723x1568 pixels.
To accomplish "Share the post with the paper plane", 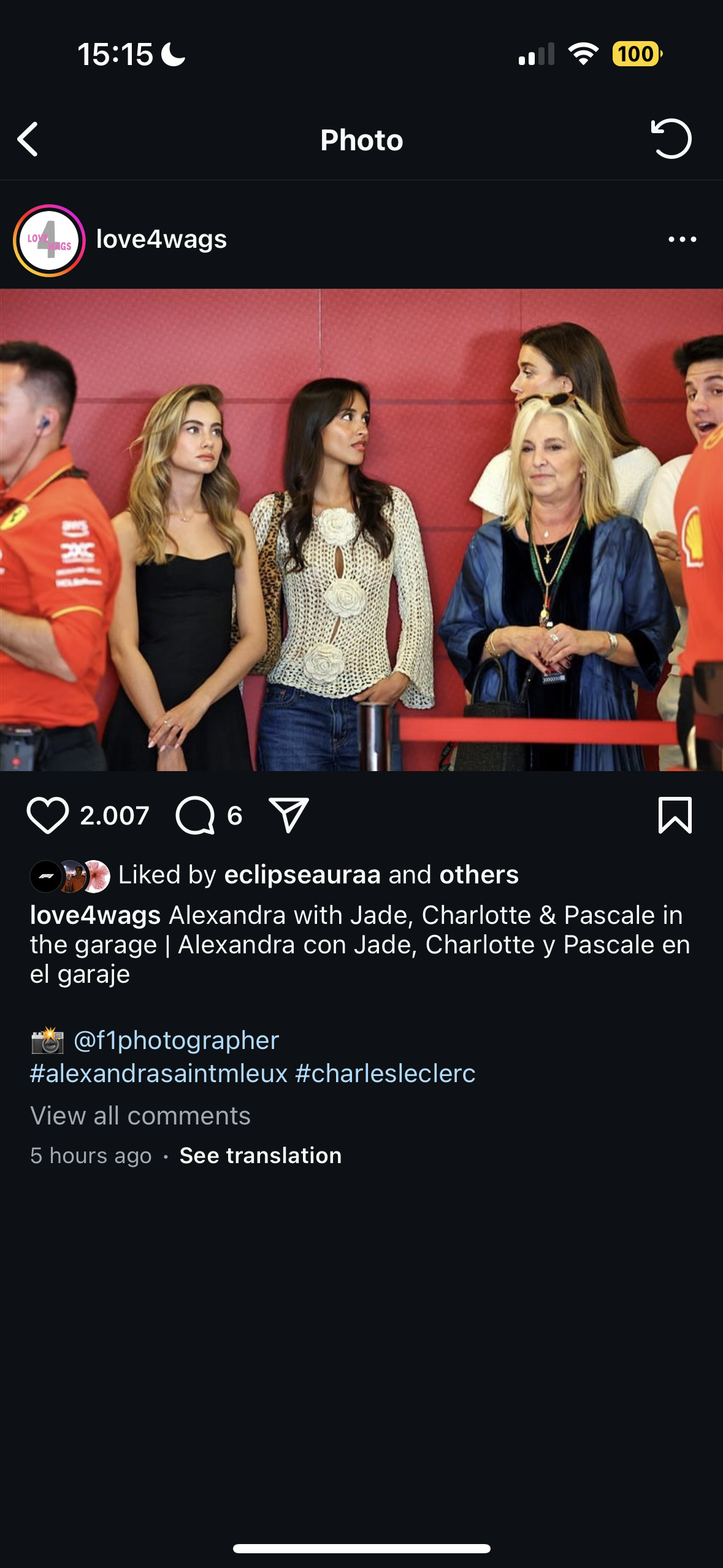I will pyautogui.click(x=288, y=815).
